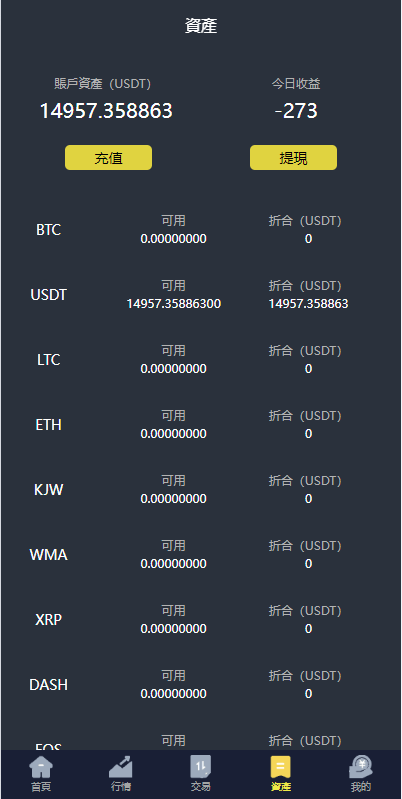Open the KJW asset row
Image resolution: width=402 pixels, height=799 pixels.
201,490
